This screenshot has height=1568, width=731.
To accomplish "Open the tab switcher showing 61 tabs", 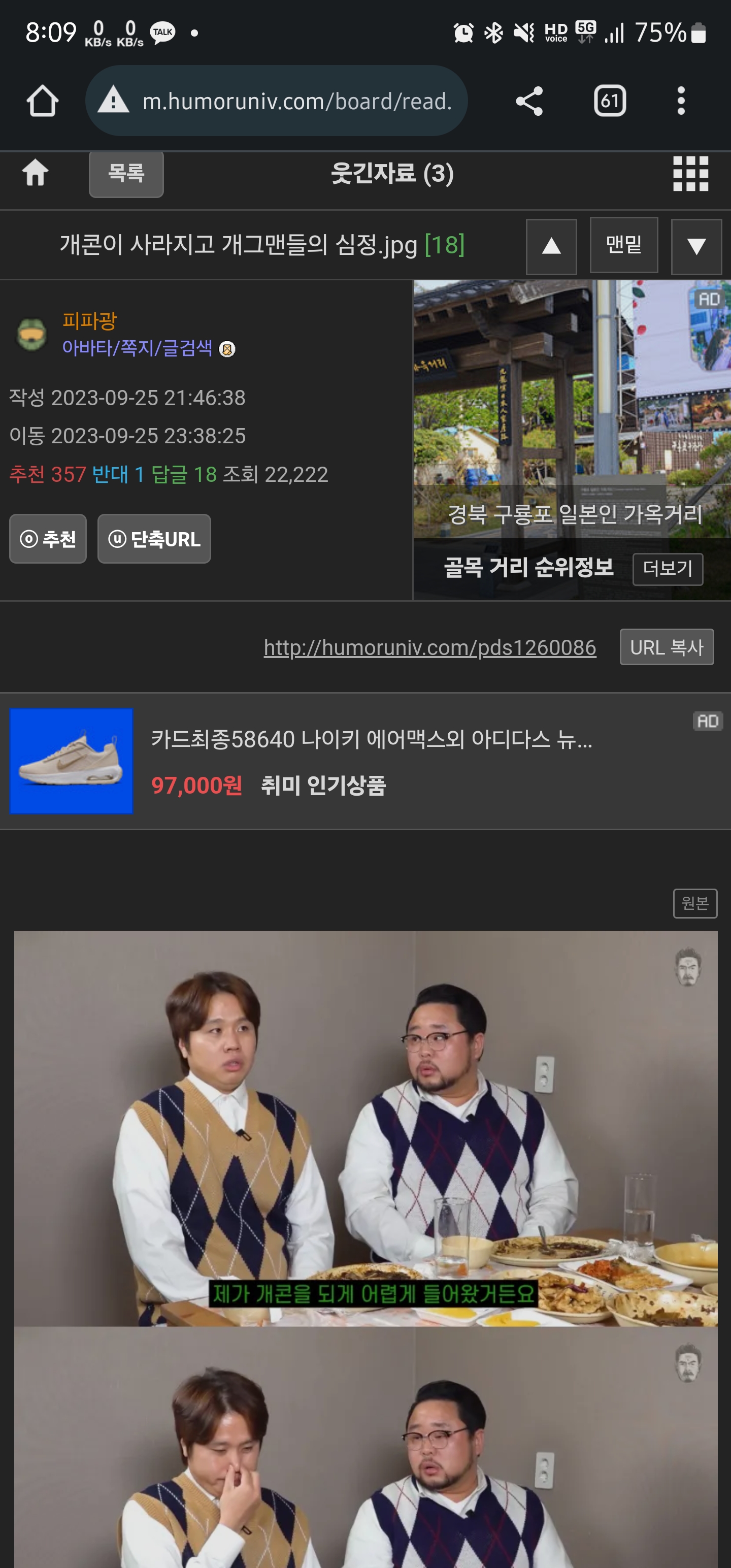I will click(609, 101).
